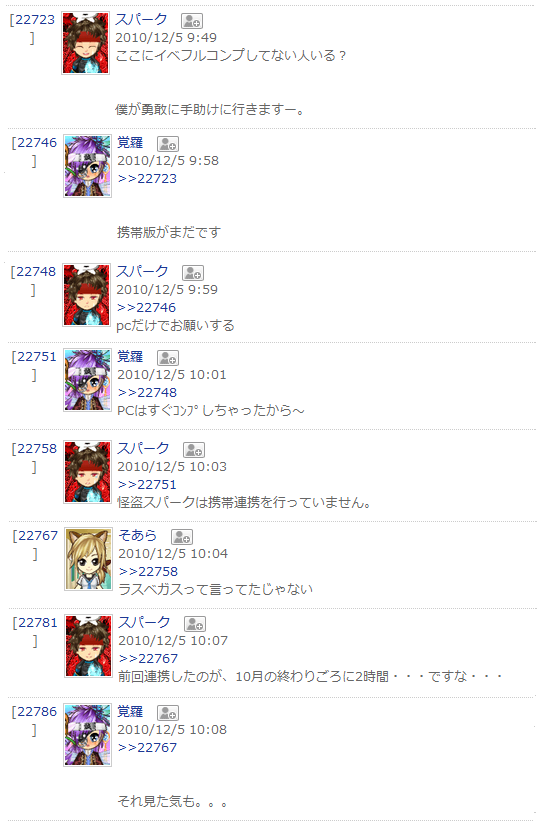
Task: Follow >>22767 link in post 22786
Action: pyautogui.click(x=147, y=747)
